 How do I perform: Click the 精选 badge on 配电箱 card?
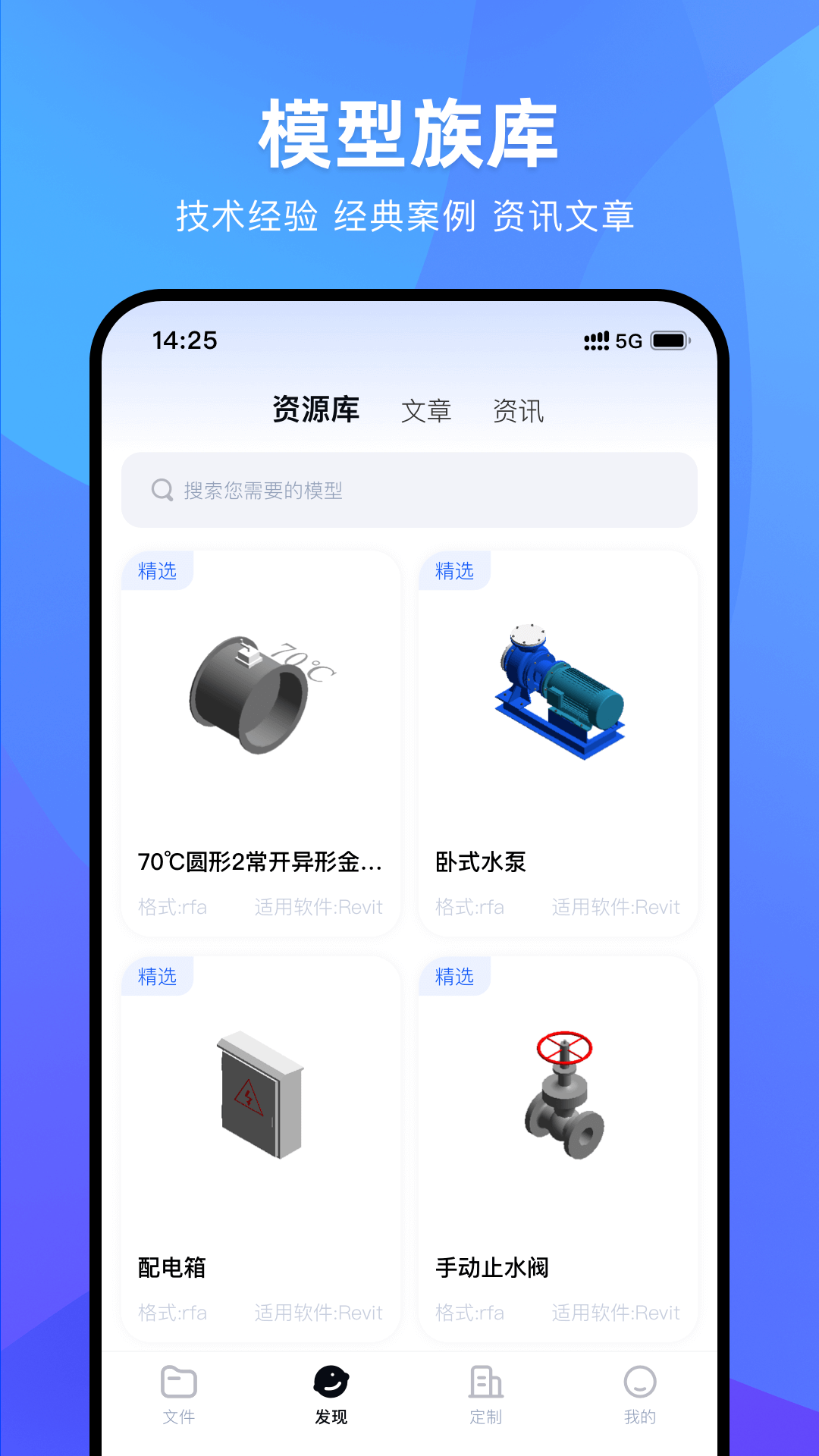157,977
